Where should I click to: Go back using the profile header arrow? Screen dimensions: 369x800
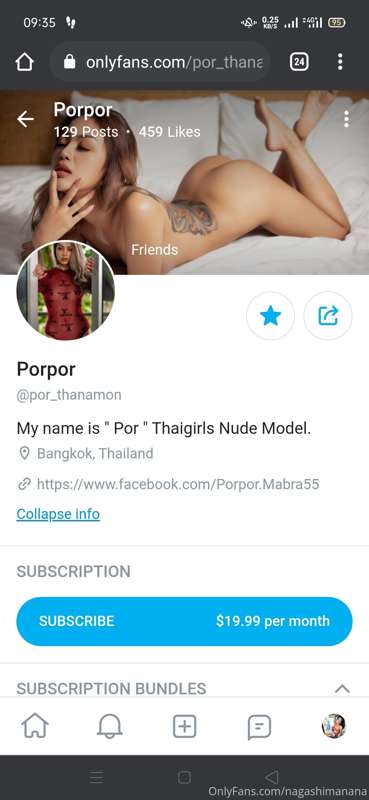[24, 119]
